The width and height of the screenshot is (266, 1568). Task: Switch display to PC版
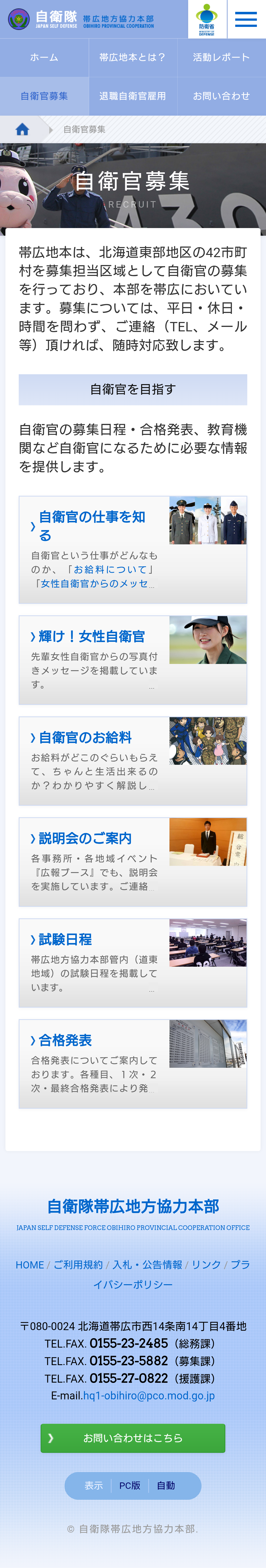[x=130, y=1485]
